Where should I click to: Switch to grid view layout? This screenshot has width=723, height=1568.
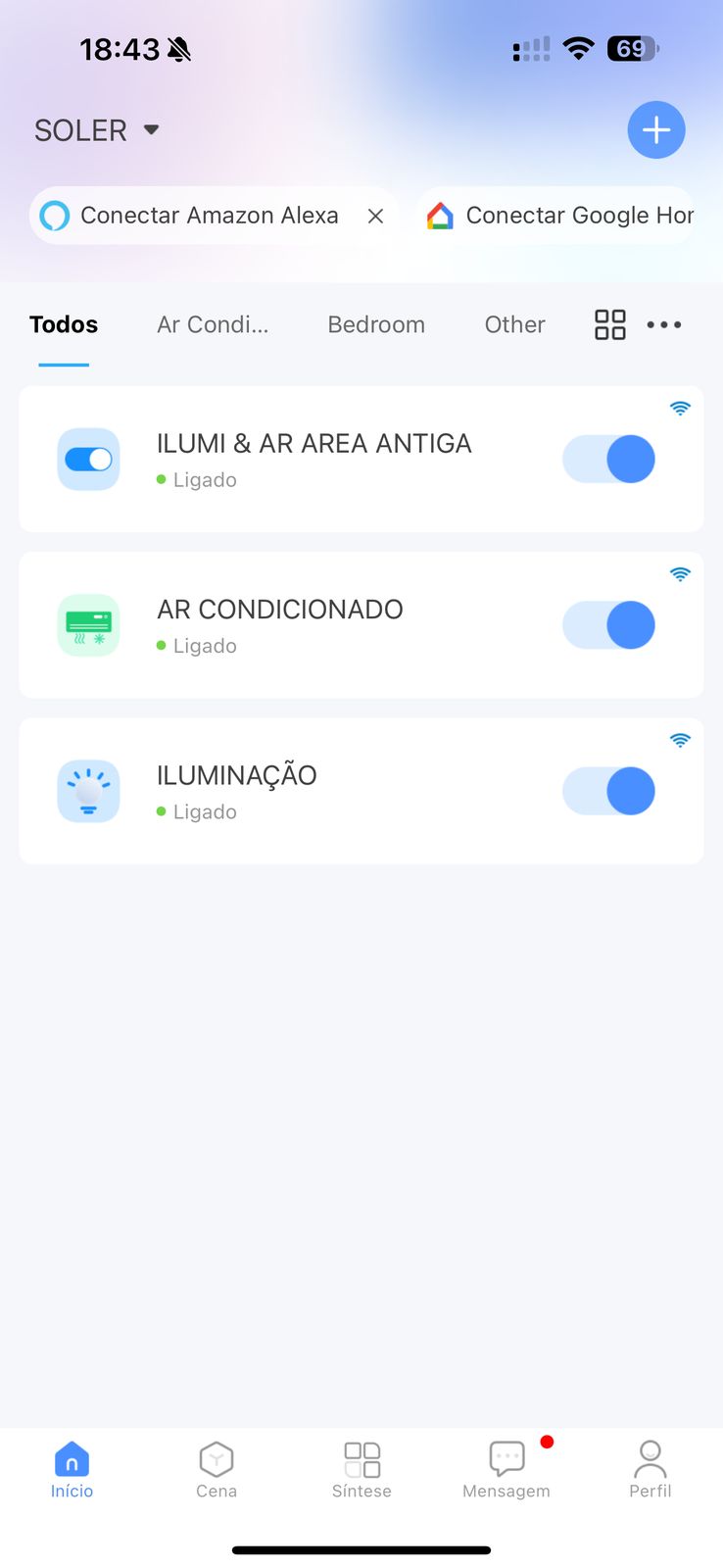point(609,324)
